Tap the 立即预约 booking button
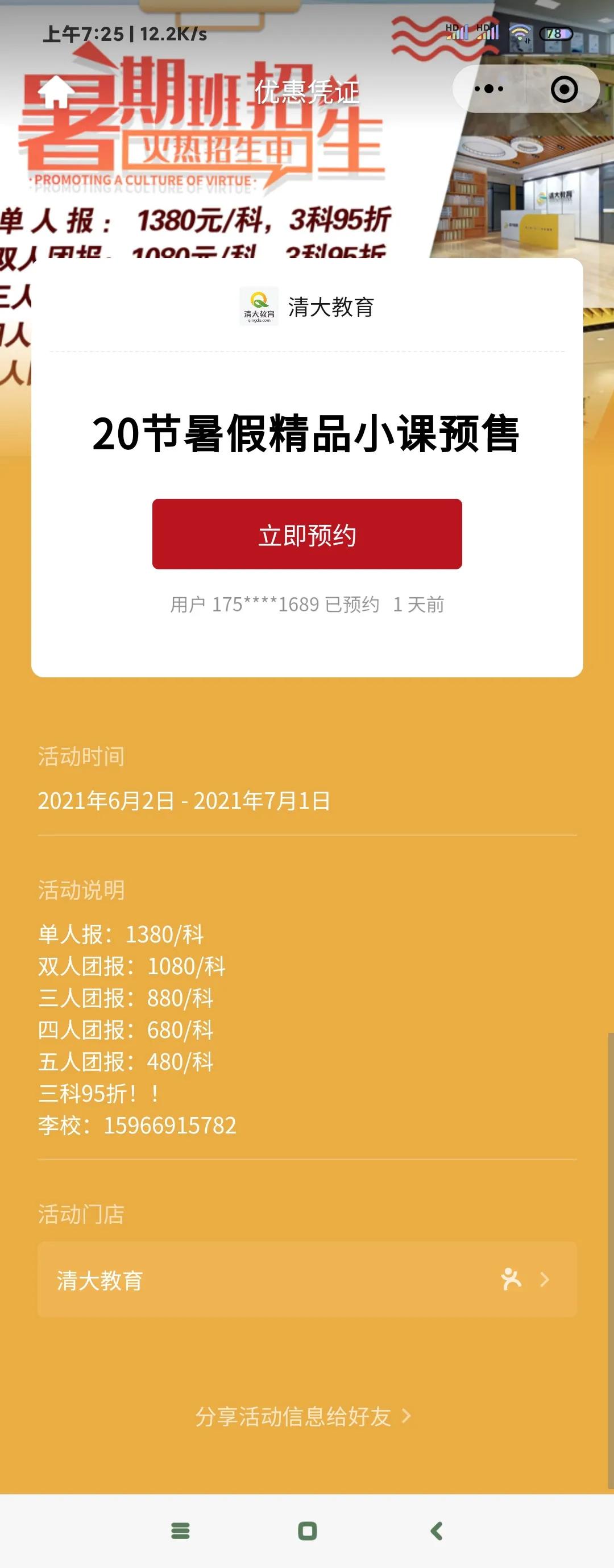The height and width of the screenshot is (1568, 614). (306, 534)
